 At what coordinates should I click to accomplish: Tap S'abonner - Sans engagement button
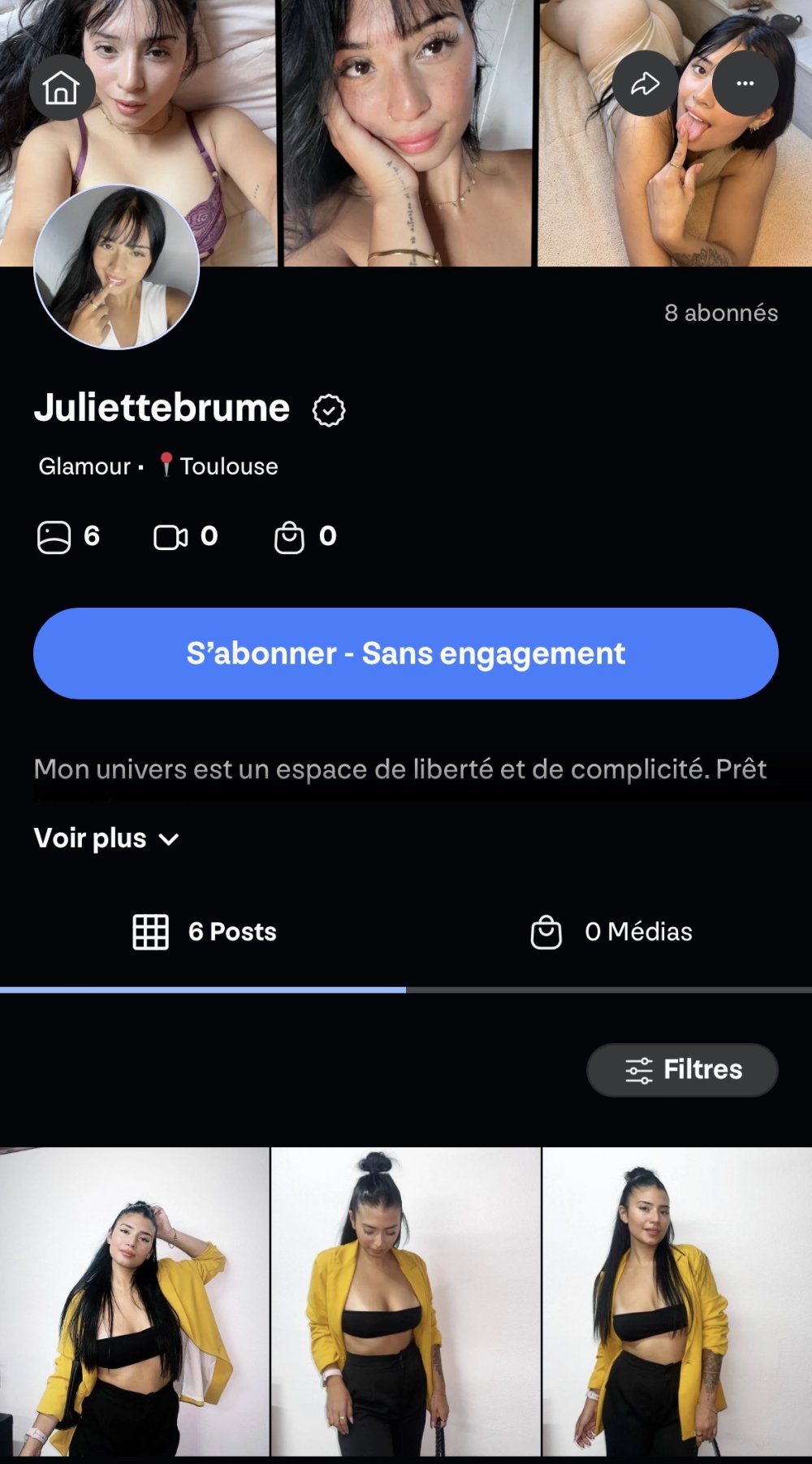coord(406,653)
